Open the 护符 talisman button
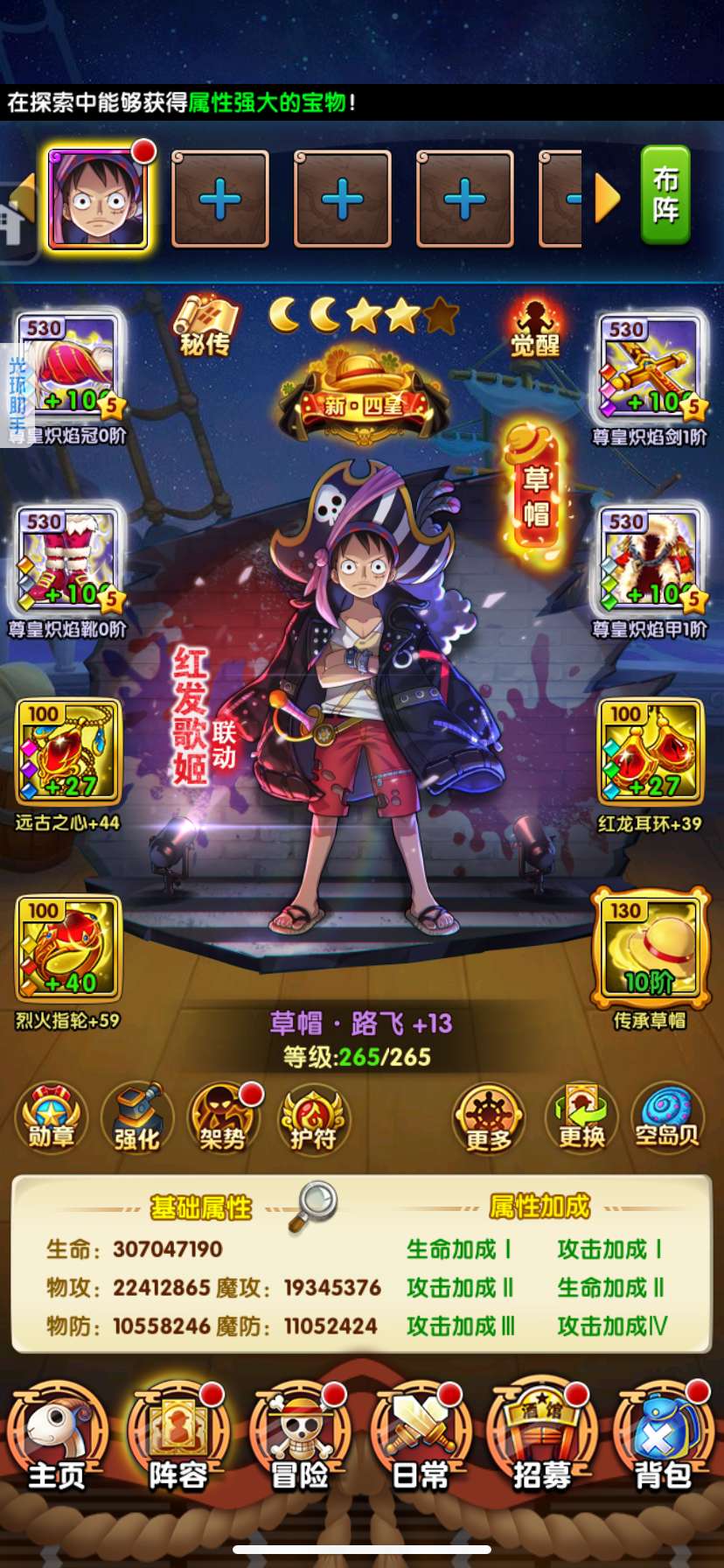This screenshot has height=1568, width=724. pos(313,1117)
